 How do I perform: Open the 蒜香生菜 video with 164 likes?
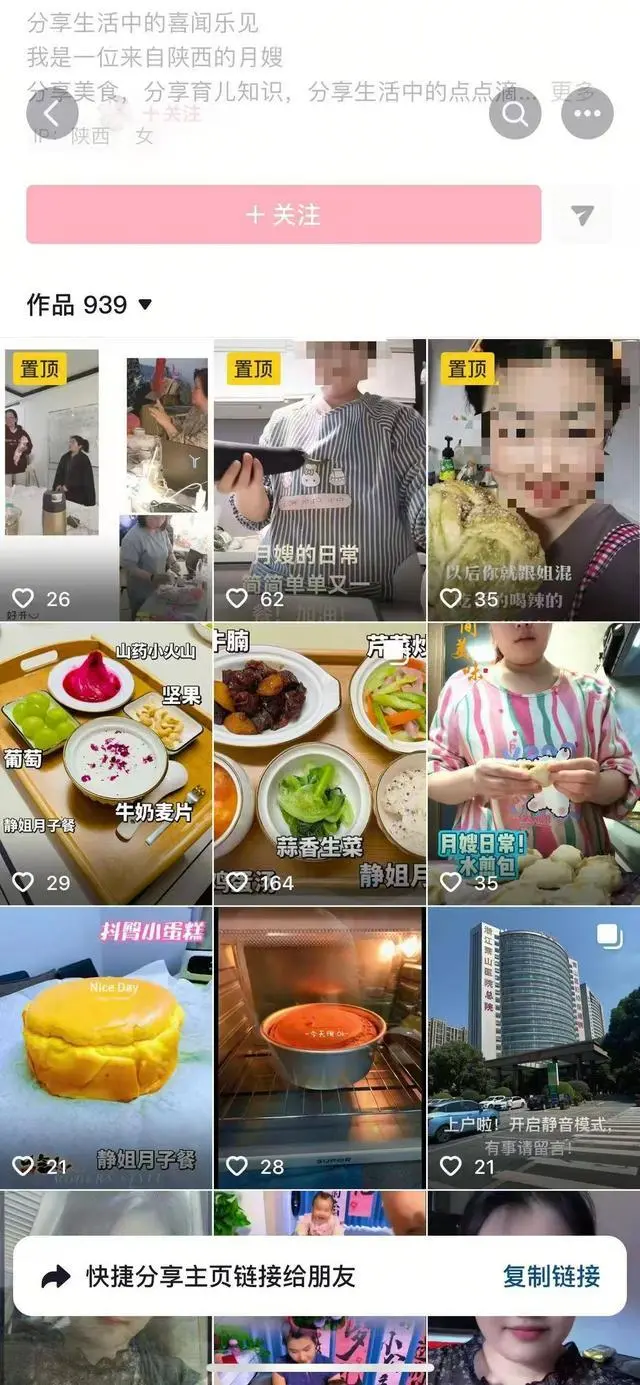320,763
